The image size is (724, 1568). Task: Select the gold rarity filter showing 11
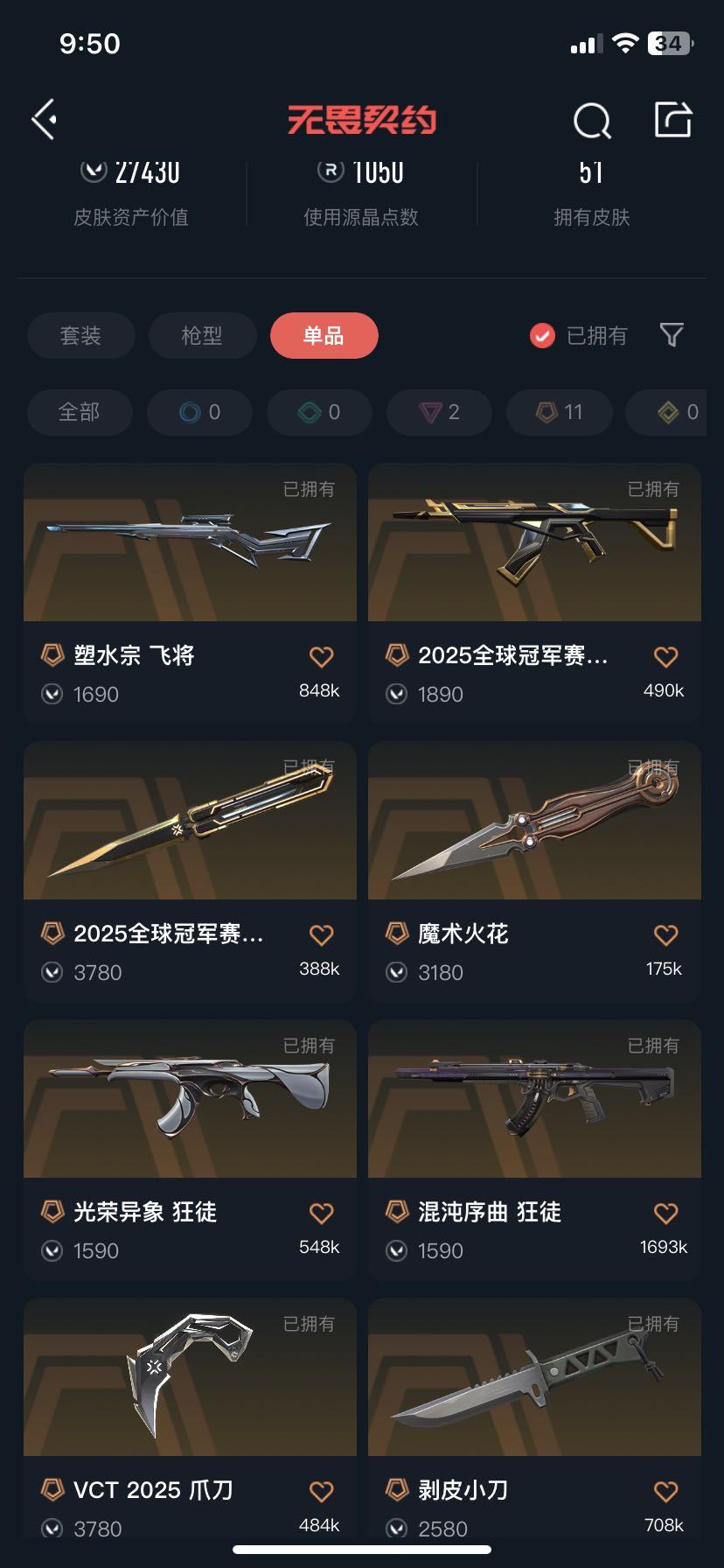click(x=559, y=412)
